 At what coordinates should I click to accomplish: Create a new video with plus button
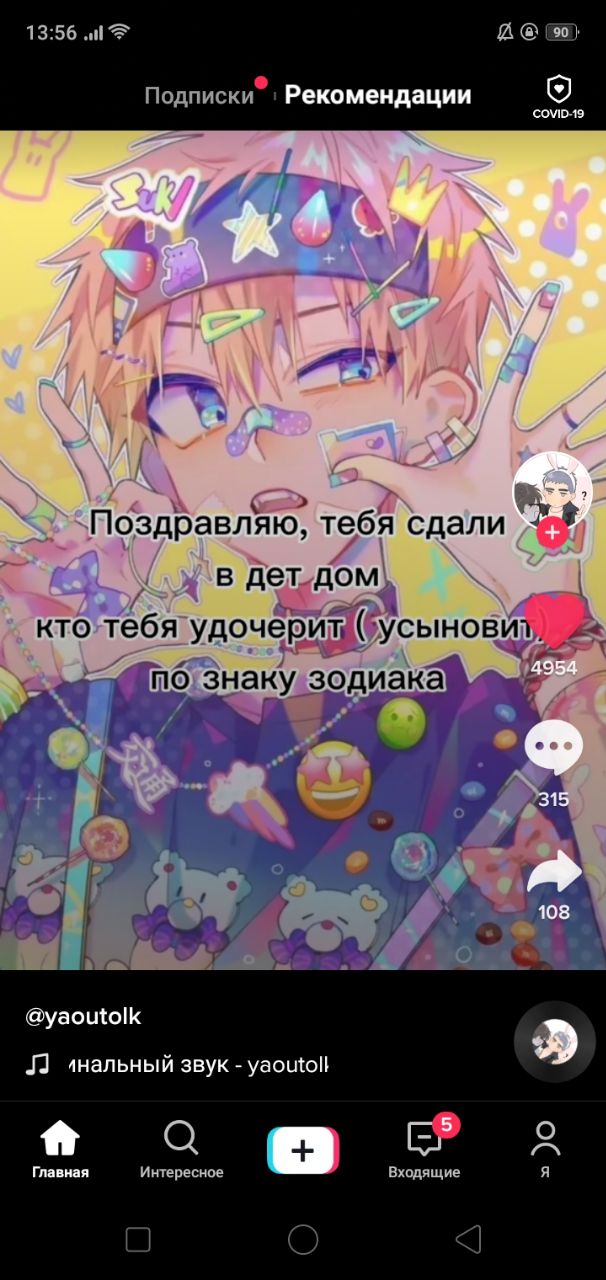(303, 1150)
